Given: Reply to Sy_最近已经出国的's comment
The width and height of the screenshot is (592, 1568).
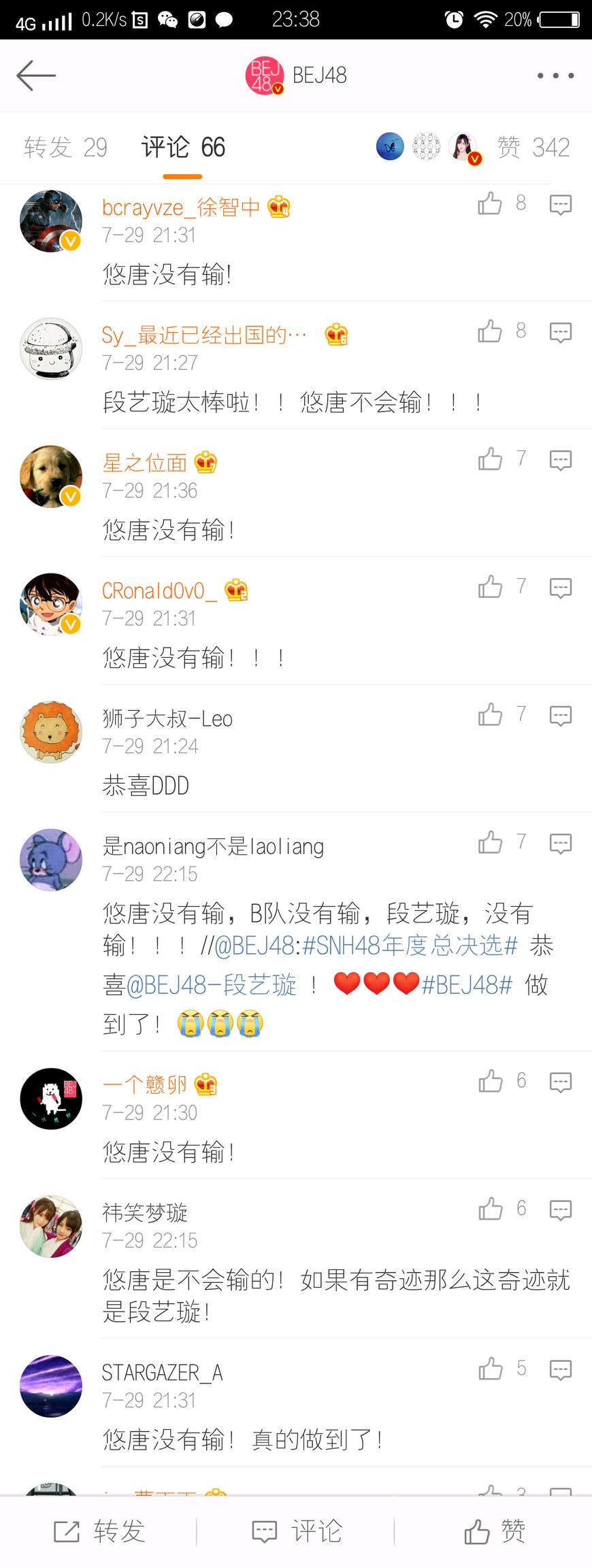Looking at the screenshot, I should 560,333.
